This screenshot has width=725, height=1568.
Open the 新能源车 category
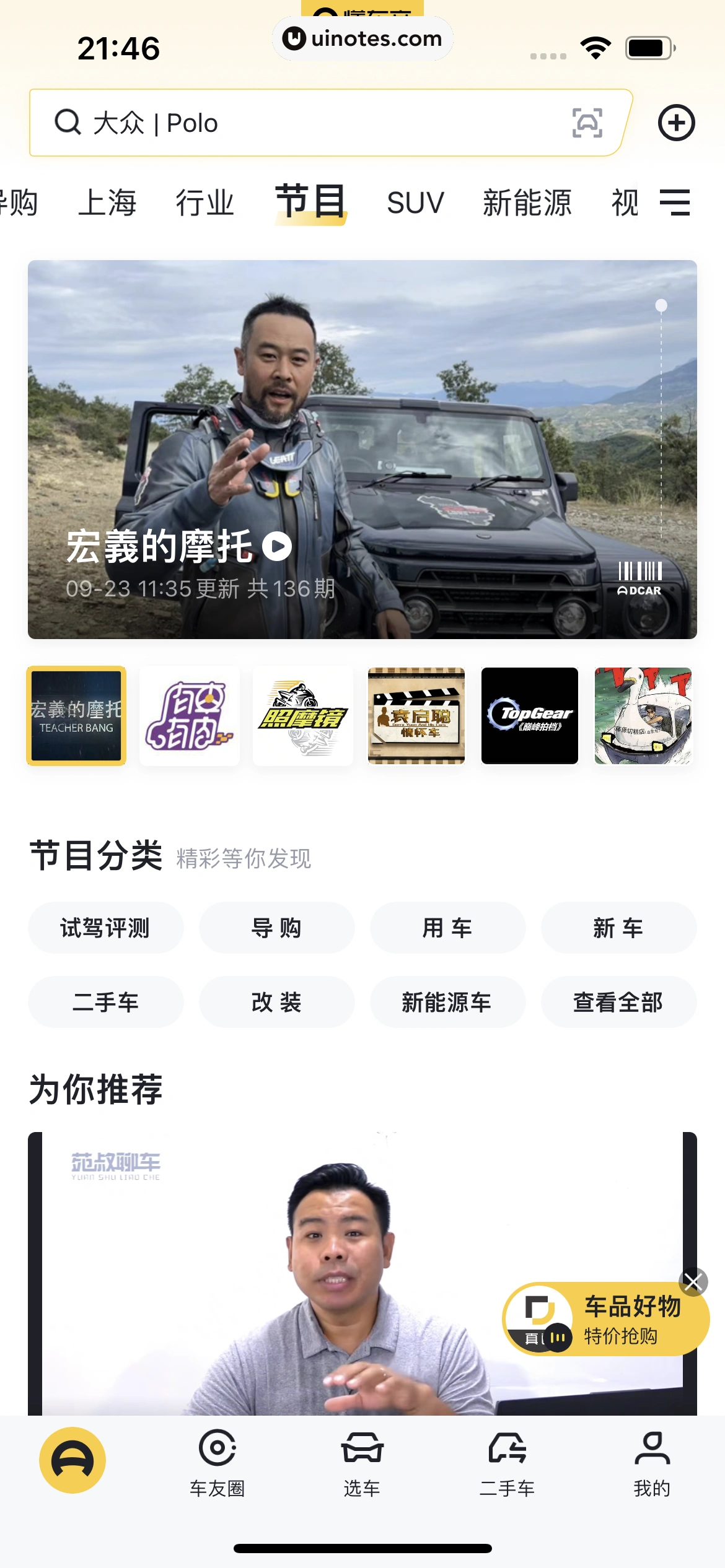click(447, 1002)
